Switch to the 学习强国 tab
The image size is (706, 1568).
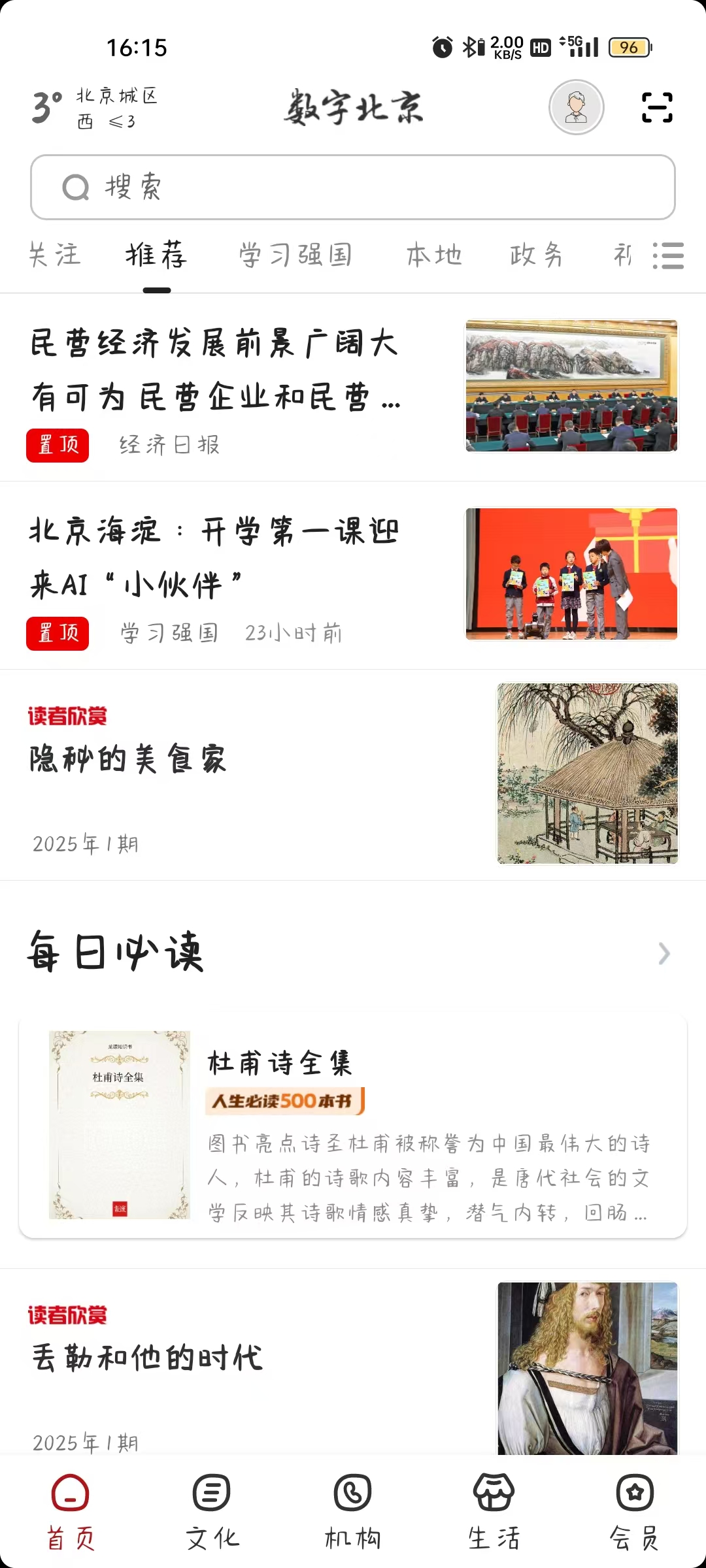click(x=295, y=255)
